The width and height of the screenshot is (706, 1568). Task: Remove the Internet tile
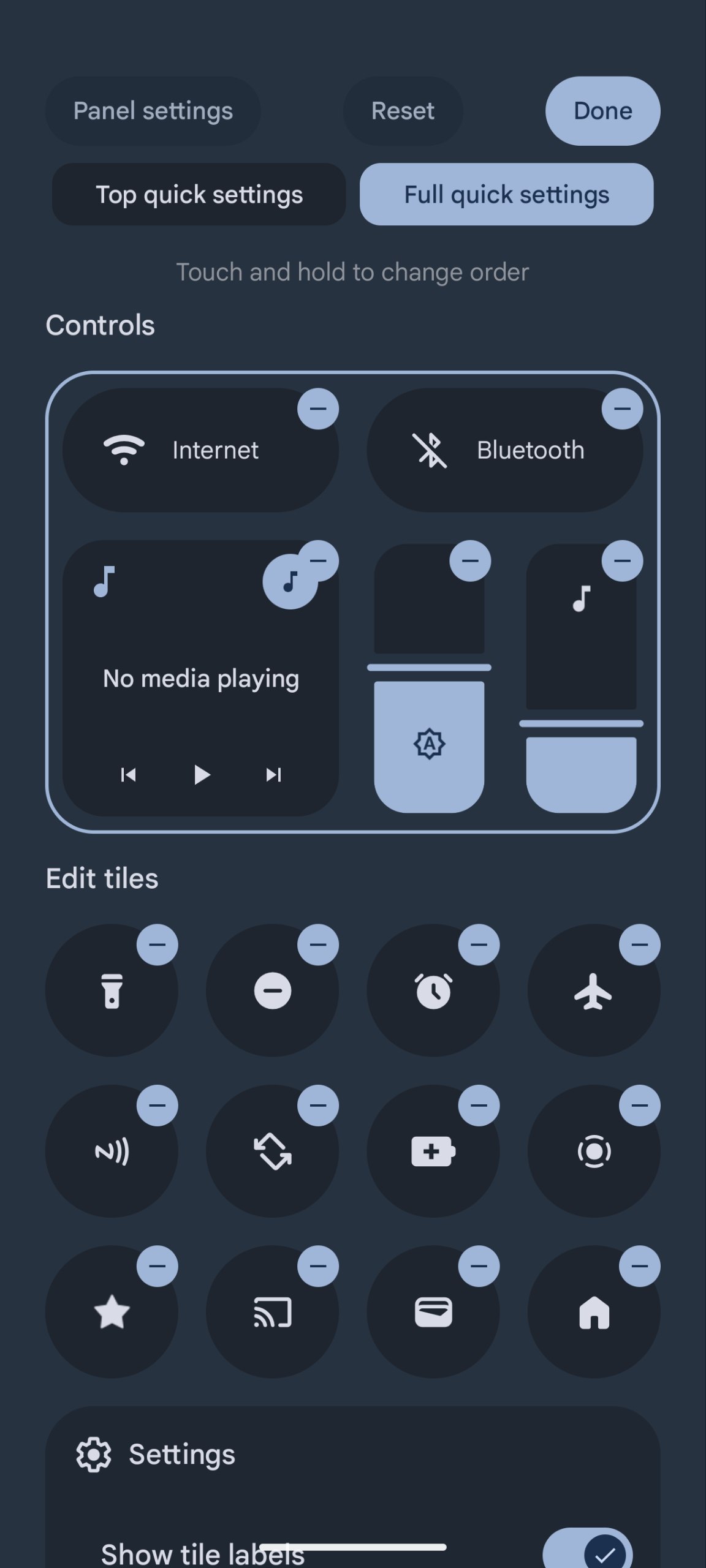(x=318, y=409)
